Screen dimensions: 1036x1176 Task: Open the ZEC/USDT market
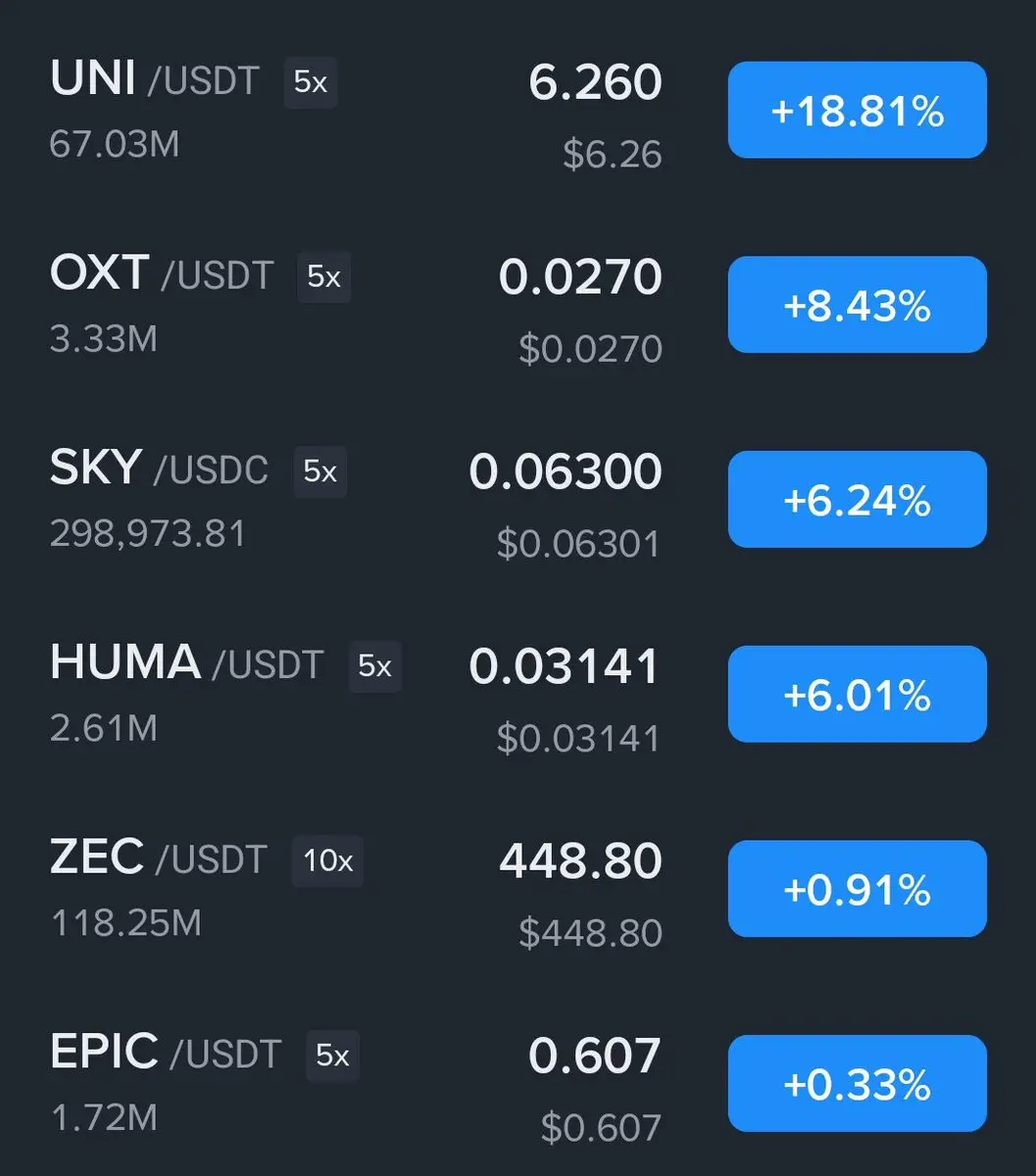(158, 858)
